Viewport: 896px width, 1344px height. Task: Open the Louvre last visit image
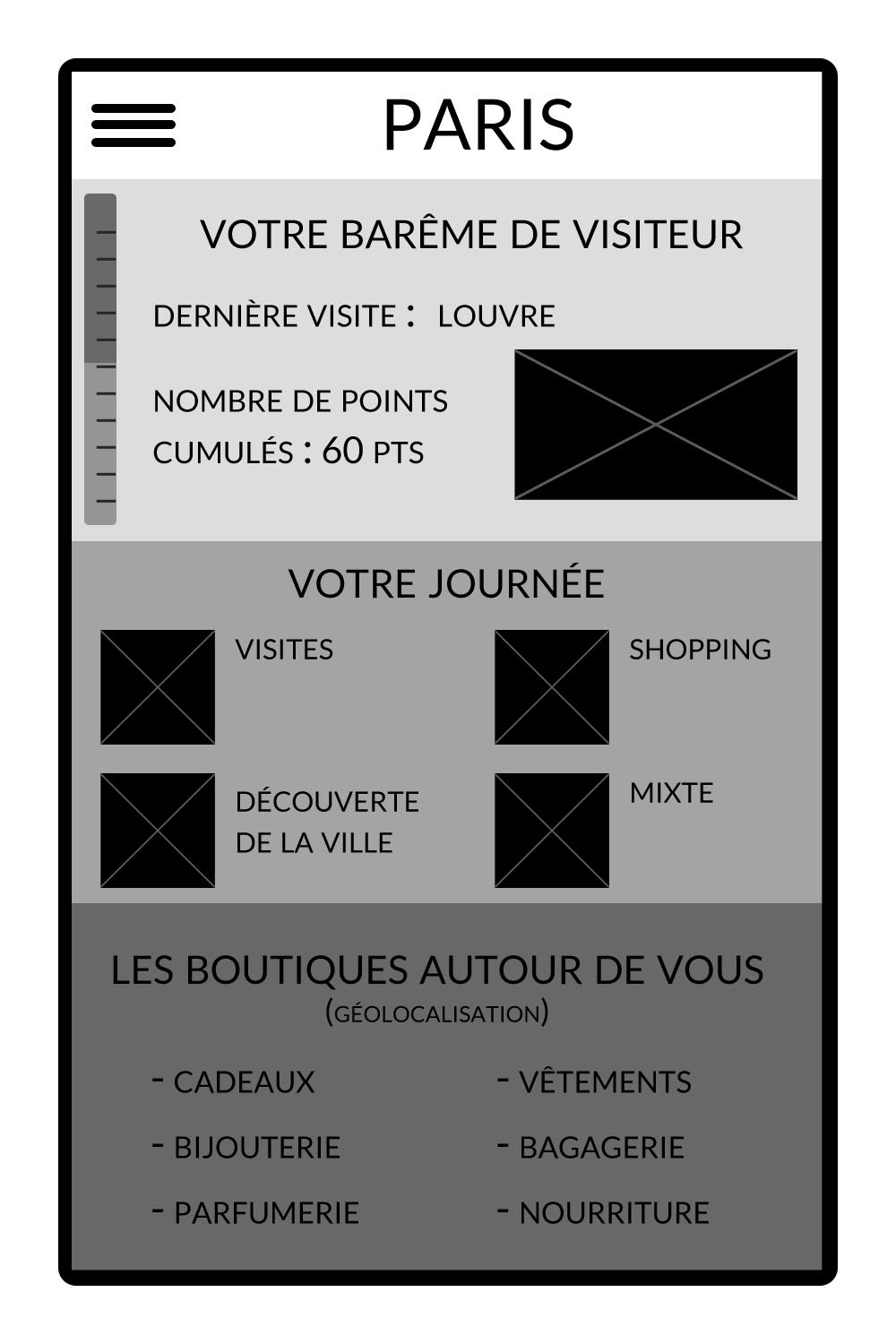[655, 425]
